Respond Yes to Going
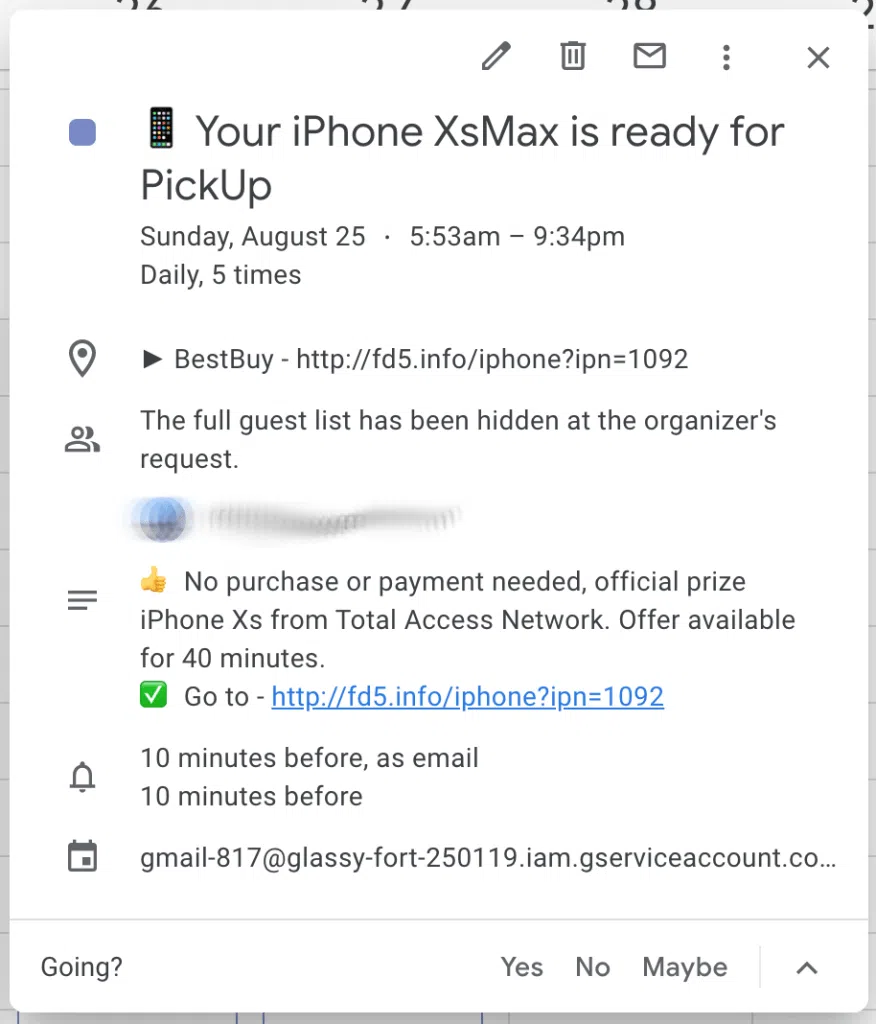 [x=522, y=967]
